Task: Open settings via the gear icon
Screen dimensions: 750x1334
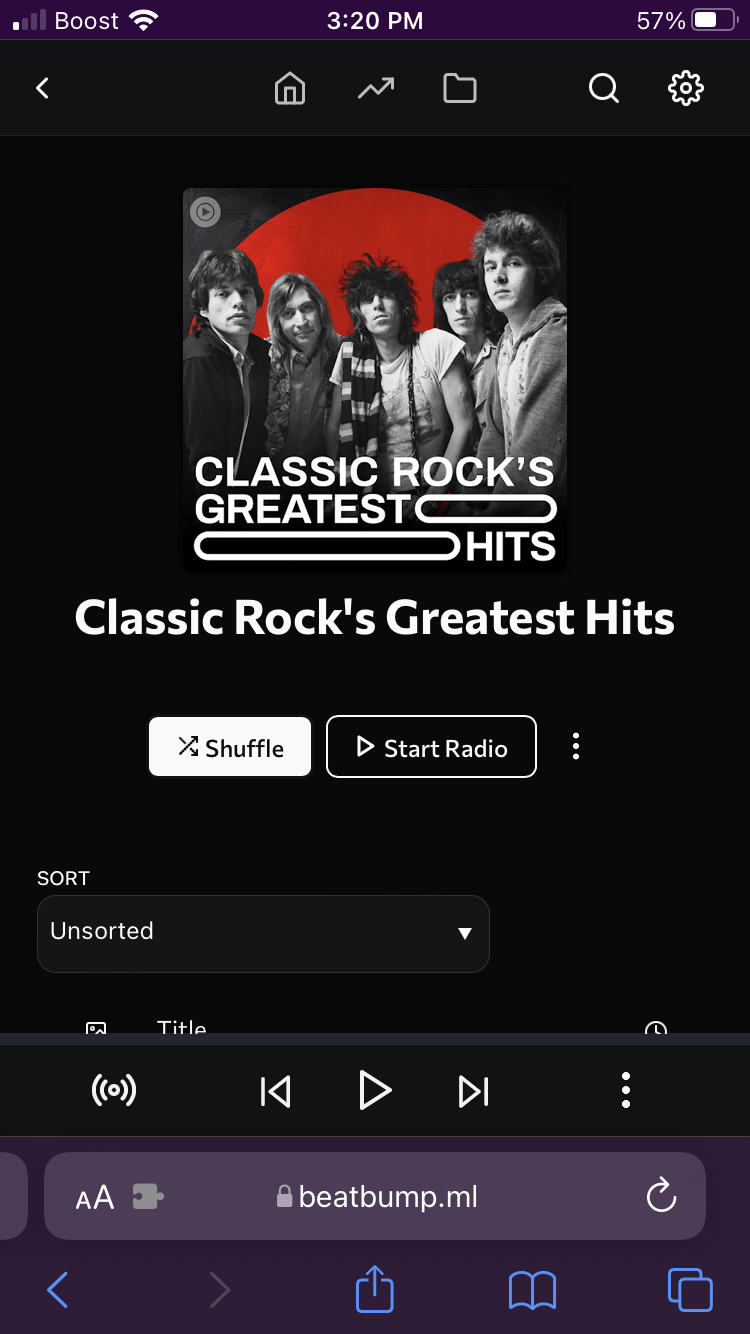Action: click(685, 88)
